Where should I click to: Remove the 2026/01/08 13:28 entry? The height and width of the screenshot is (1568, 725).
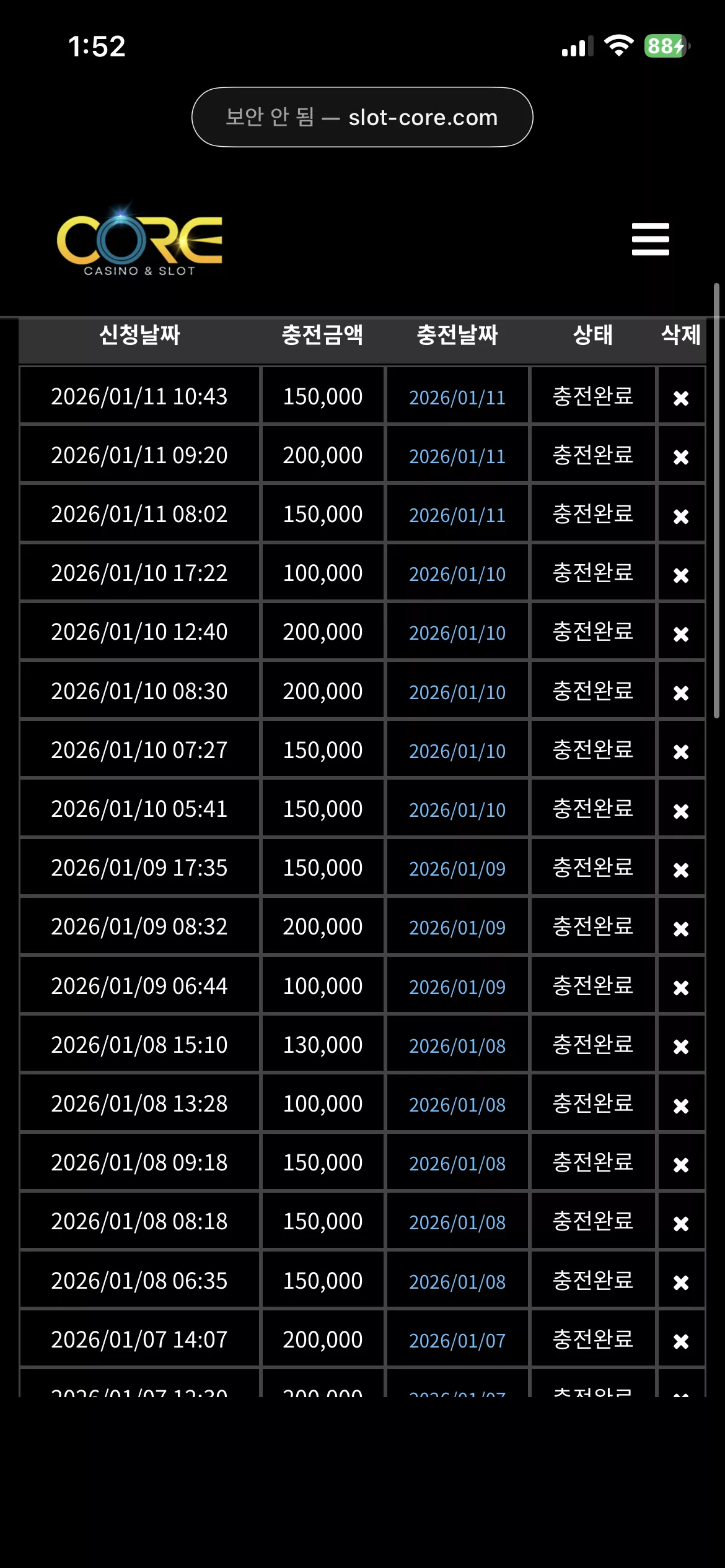click(681, 1106)
